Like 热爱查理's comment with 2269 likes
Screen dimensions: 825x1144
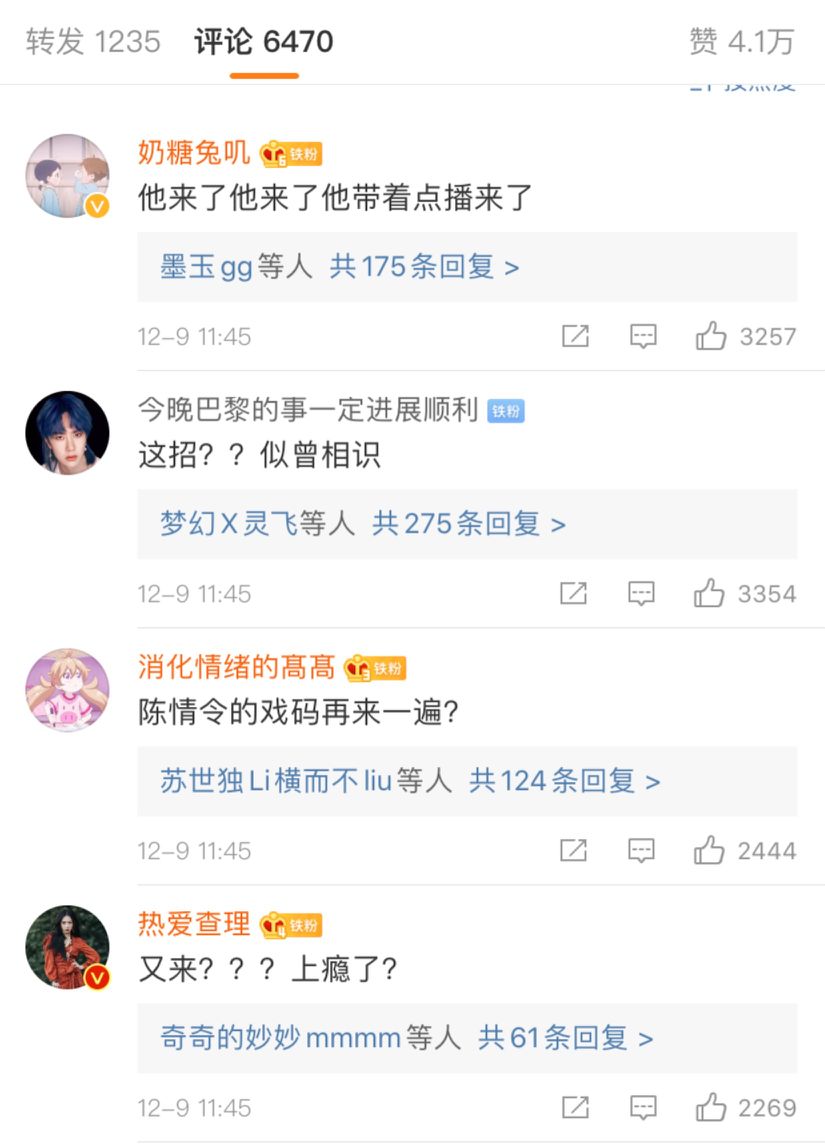[x=711, y=1108]
